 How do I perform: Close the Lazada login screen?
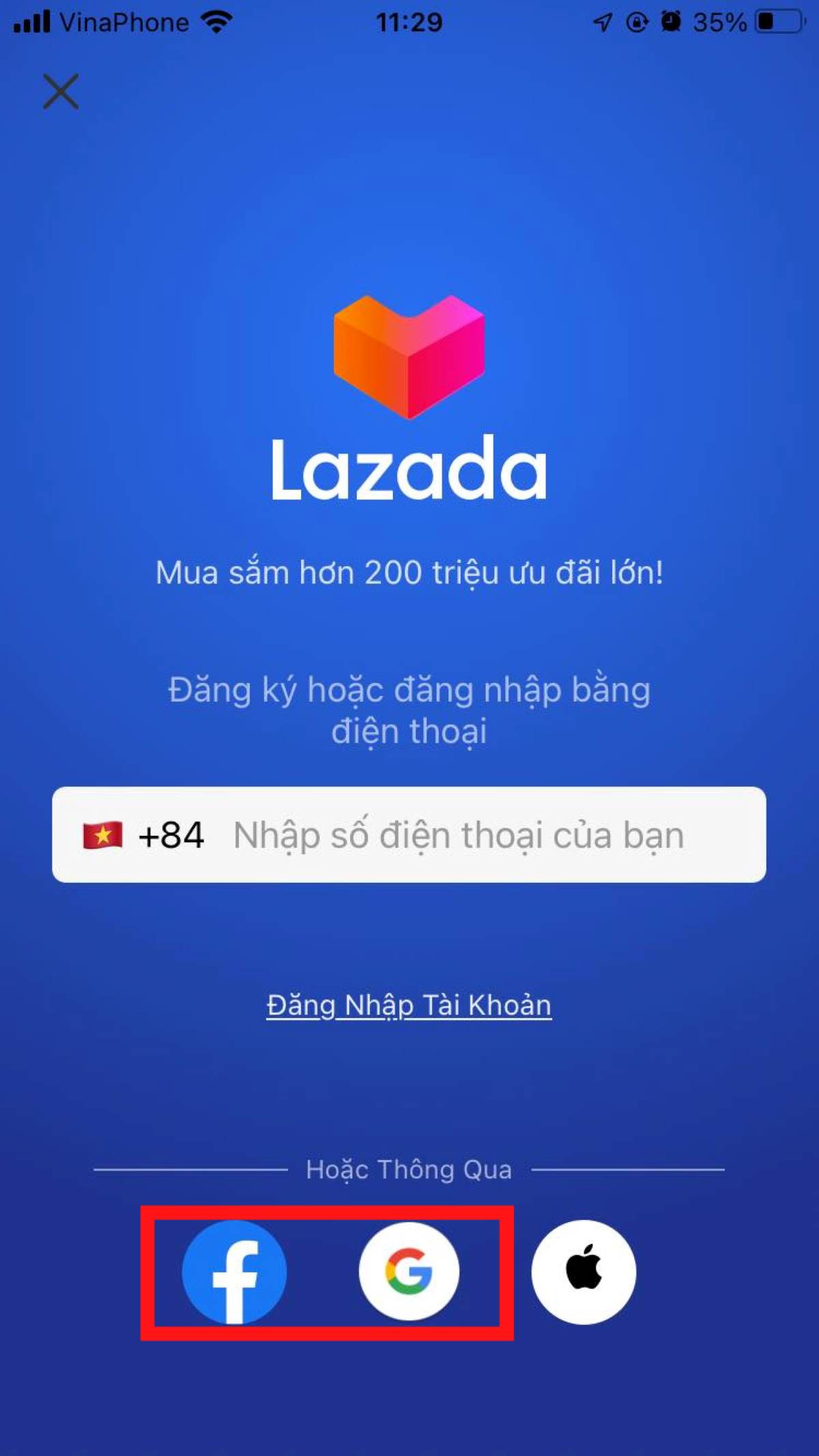[x=61, y=91]
